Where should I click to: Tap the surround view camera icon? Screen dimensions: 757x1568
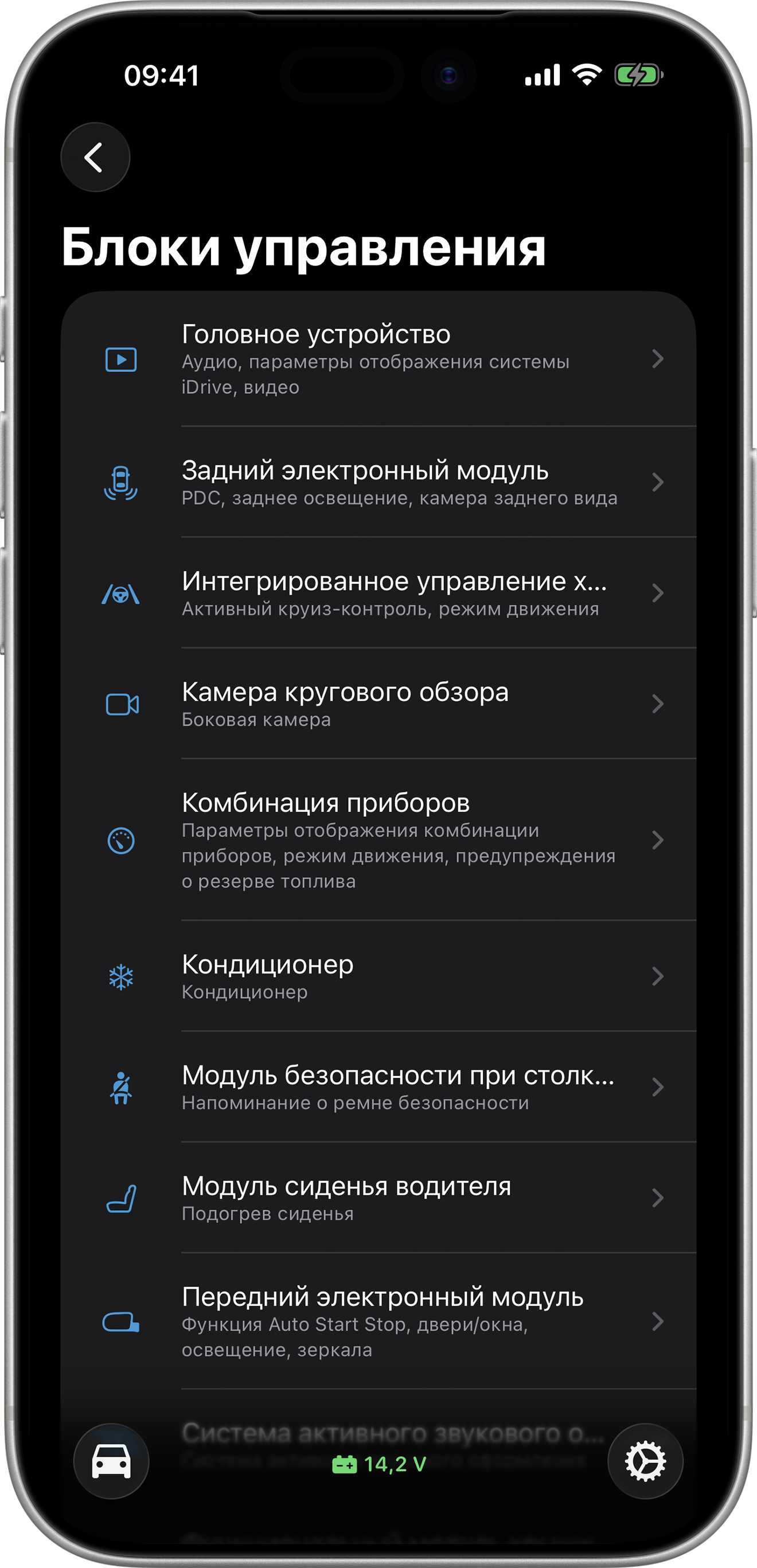122,704
